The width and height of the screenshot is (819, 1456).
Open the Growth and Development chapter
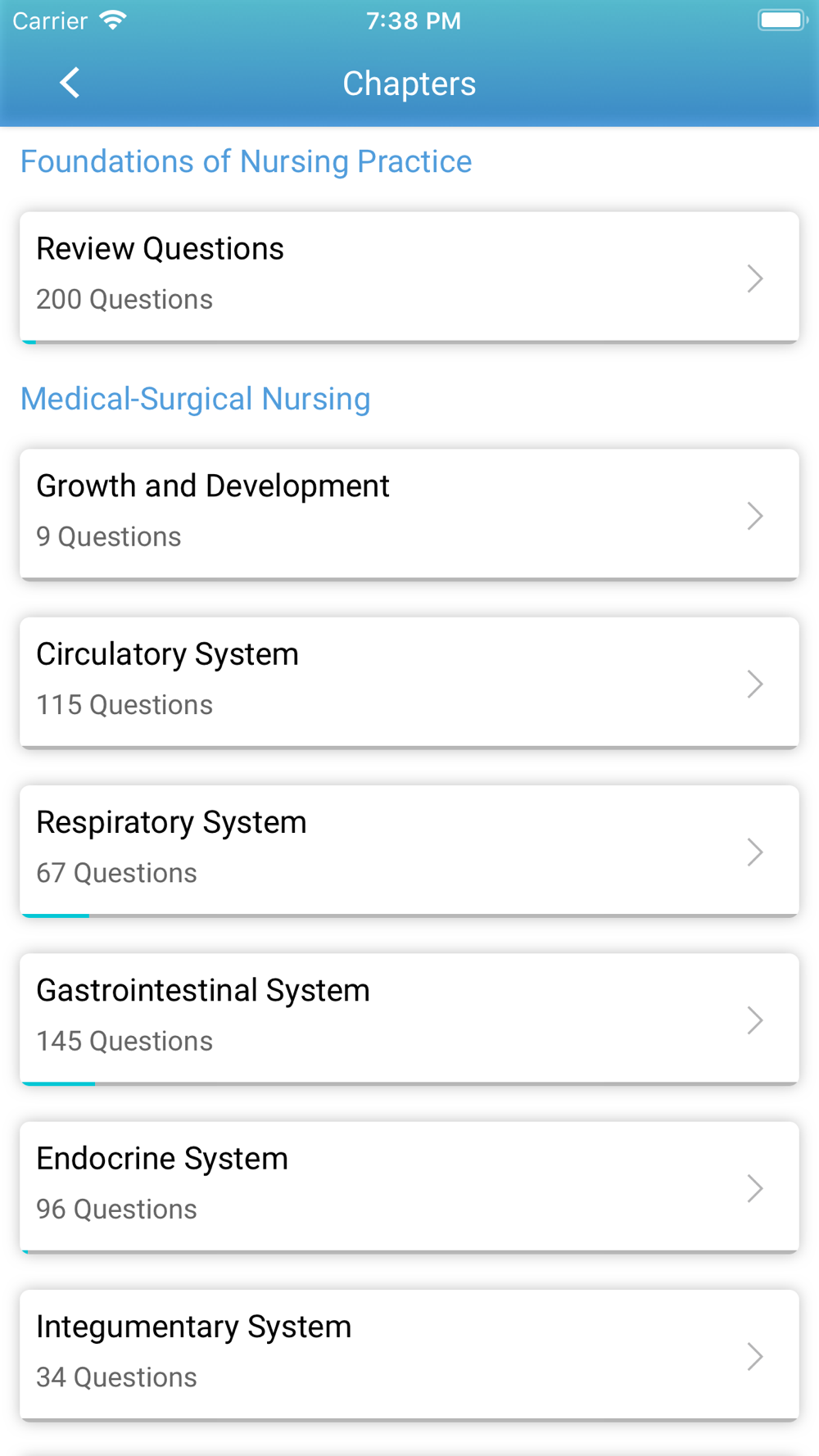tap(409, 514)
